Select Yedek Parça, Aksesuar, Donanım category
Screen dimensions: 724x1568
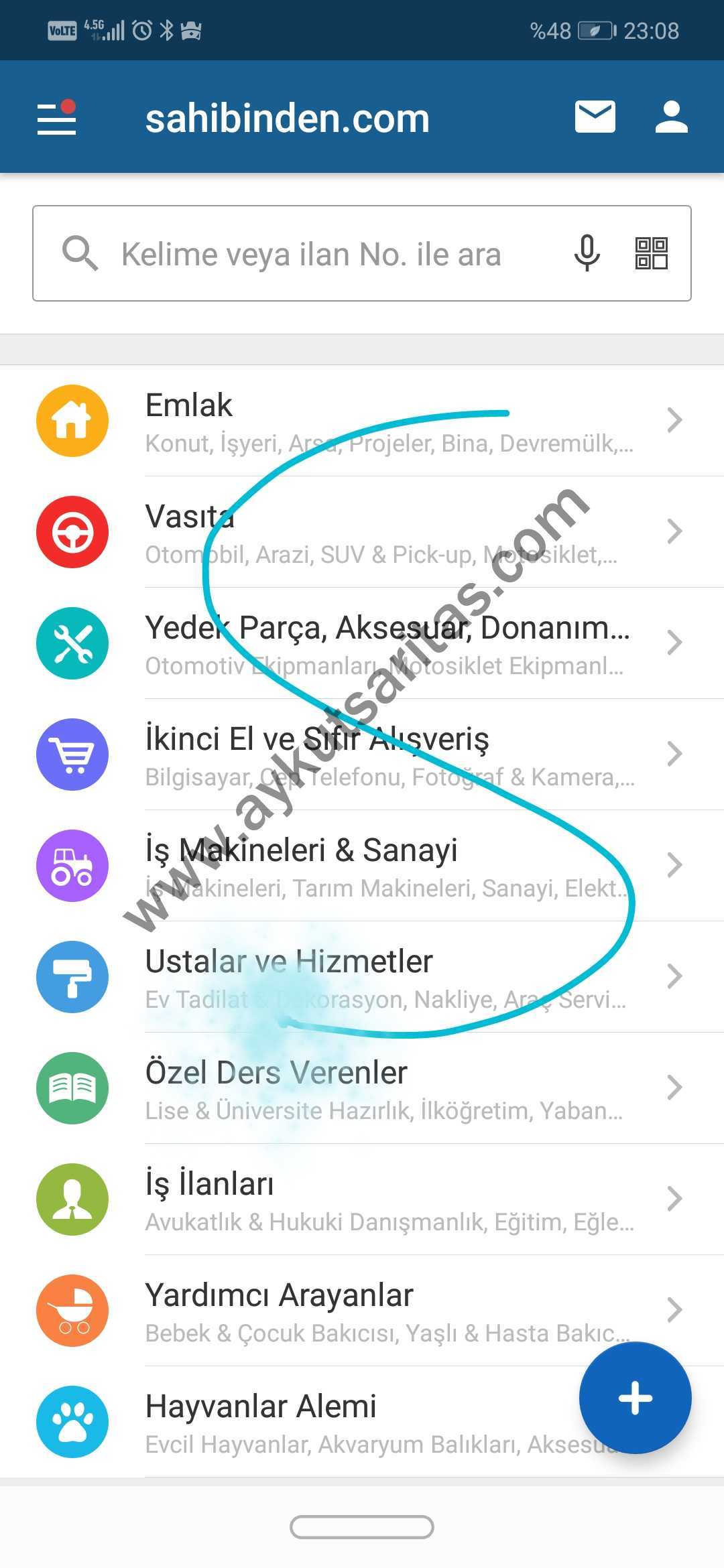pos(362,643)
